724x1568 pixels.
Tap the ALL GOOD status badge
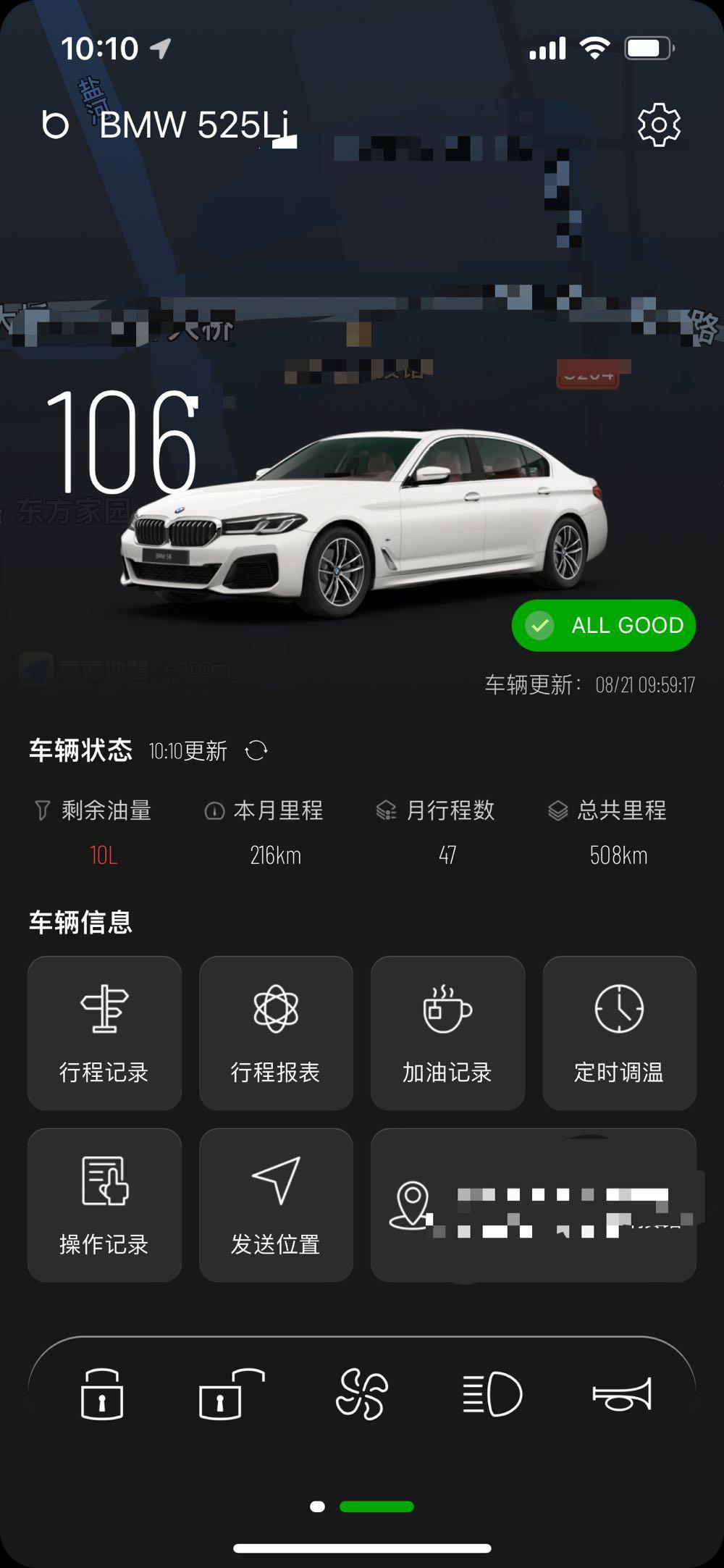pyautogui.click(x=604, y=625)
